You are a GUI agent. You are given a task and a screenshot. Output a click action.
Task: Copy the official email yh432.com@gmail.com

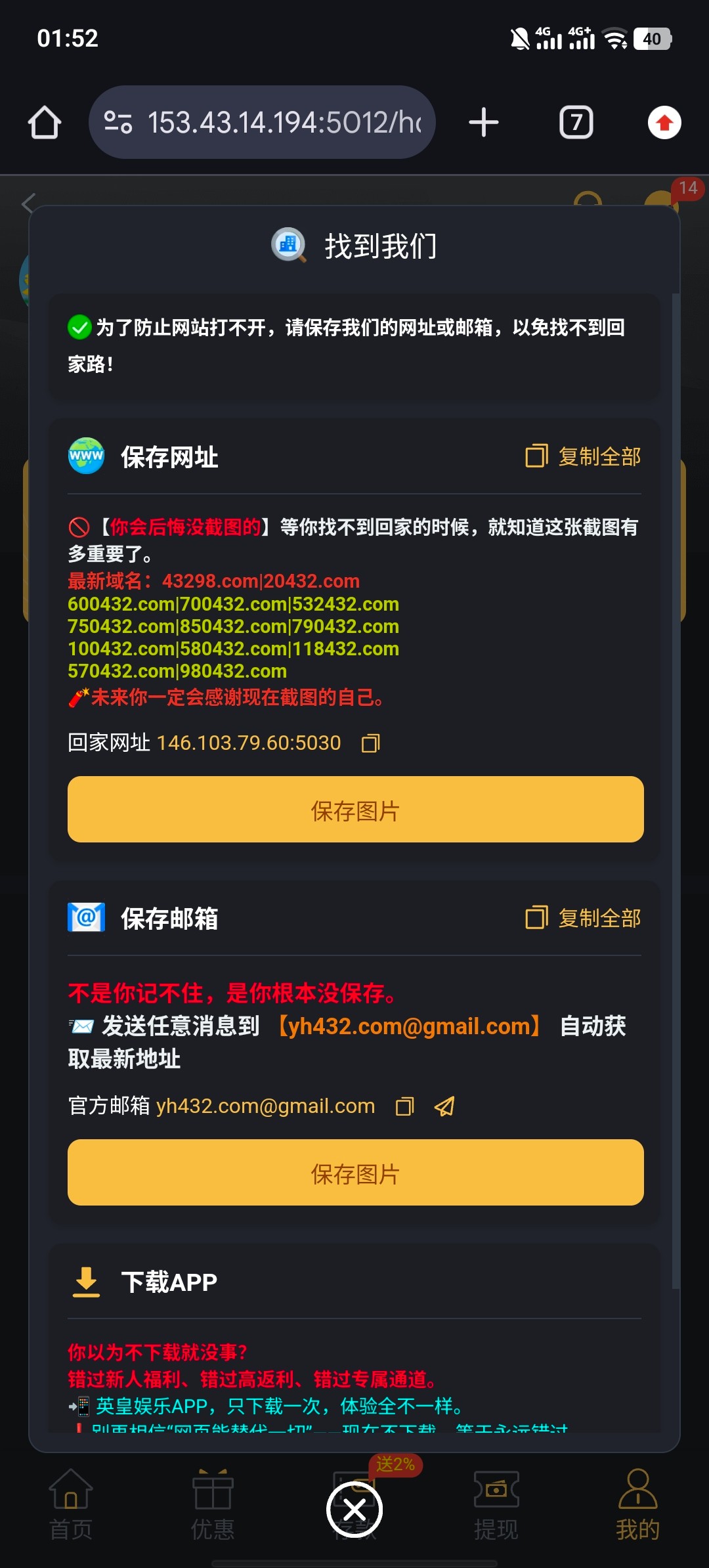[x=404, y=1107]
